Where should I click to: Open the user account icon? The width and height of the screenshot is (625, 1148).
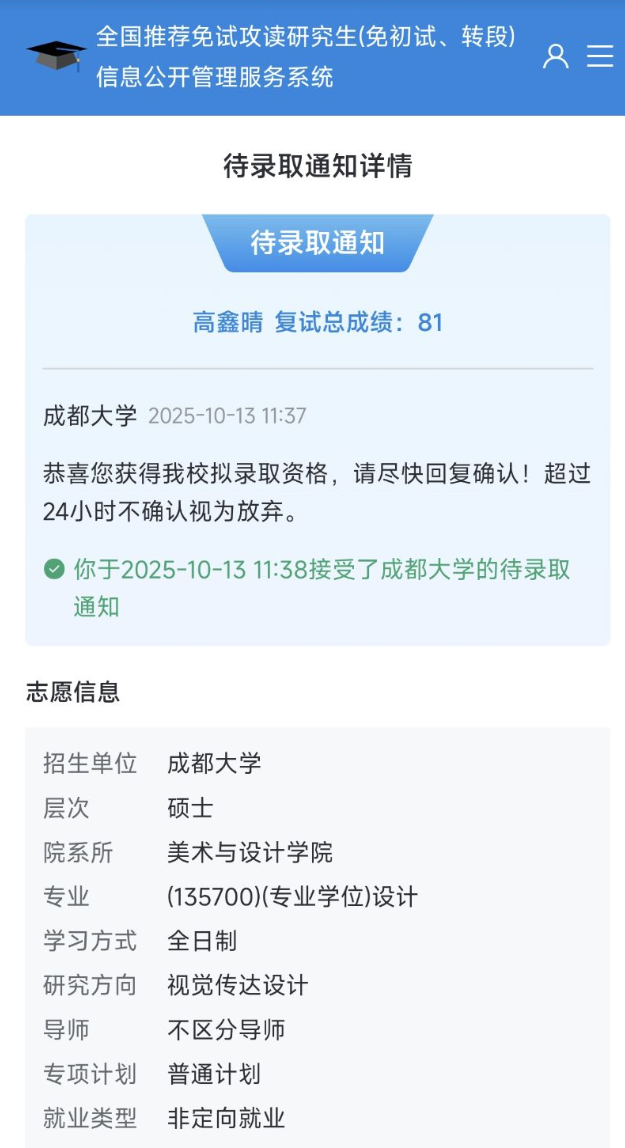pyautogui.click(x=555, y=56)
